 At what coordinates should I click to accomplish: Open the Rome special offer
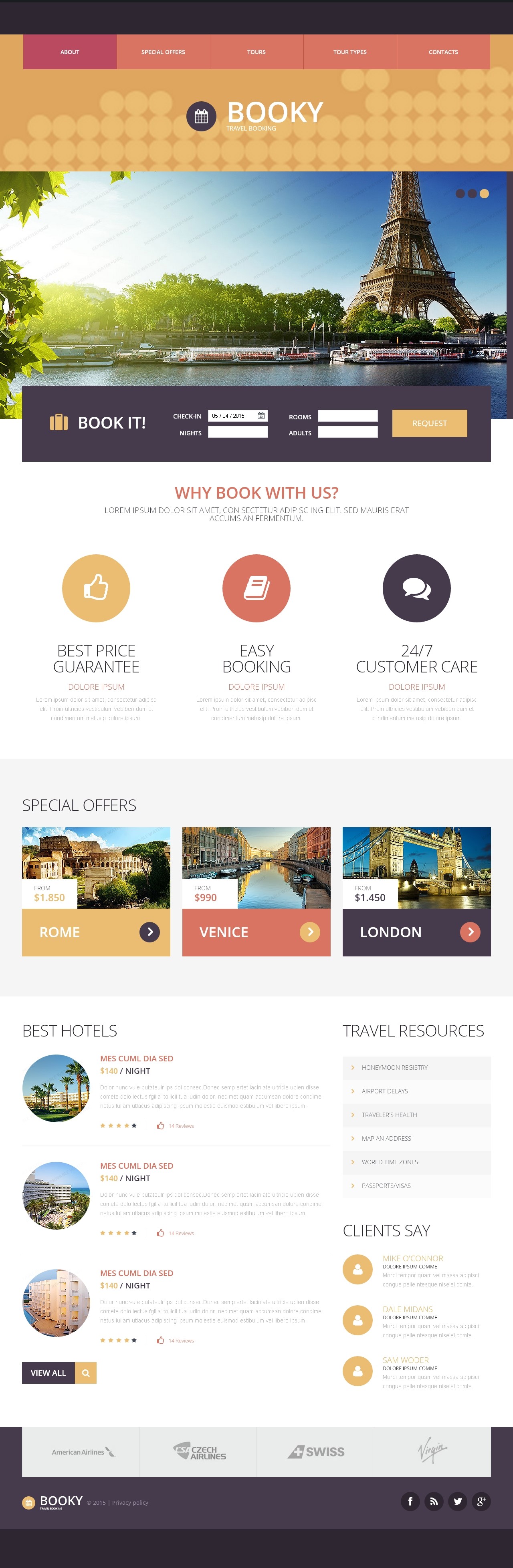coord(150,932)
